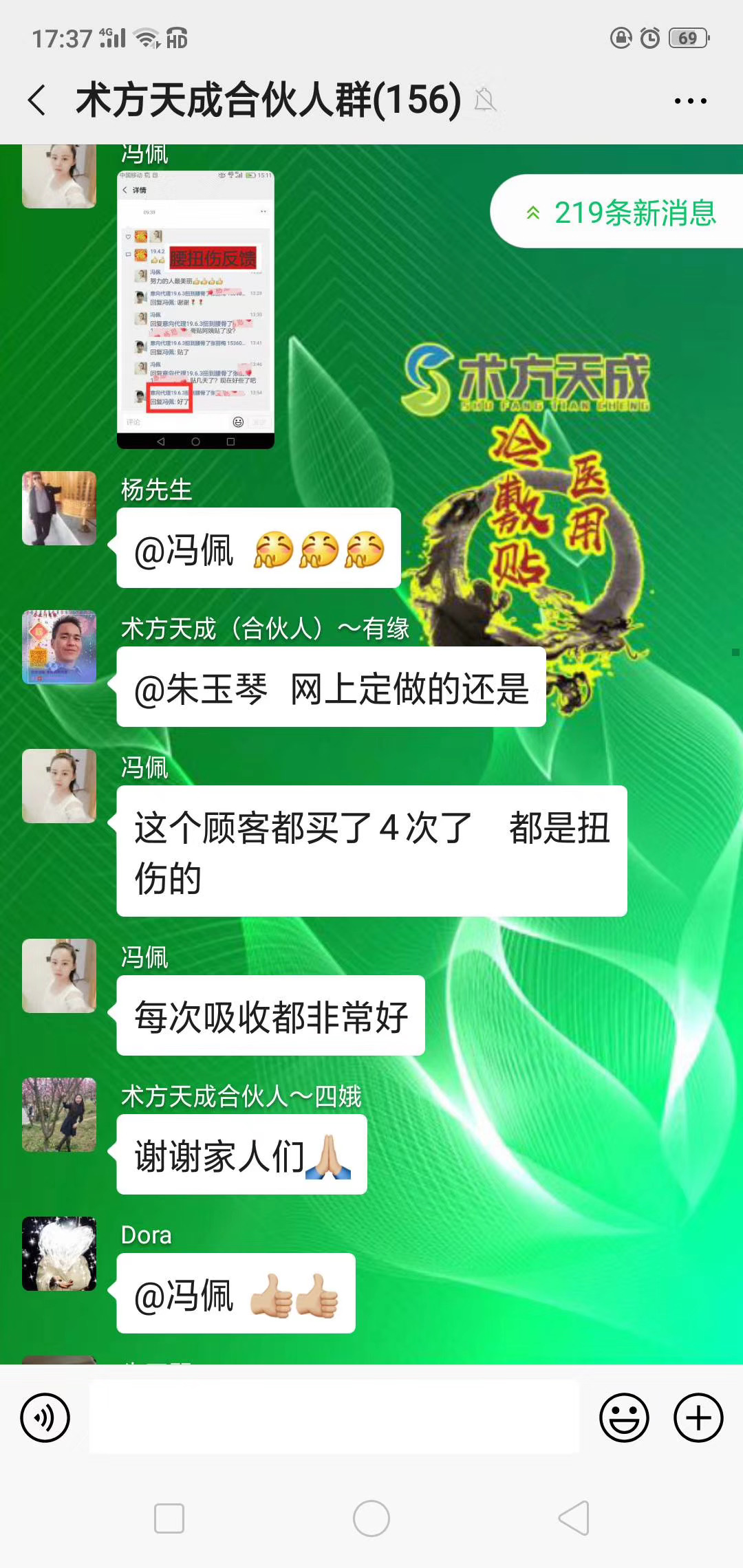Open recent apps from the navigation bar
Viewport: 743px width, 1568px height.
pyautogui.click(x=169, y=1518)
